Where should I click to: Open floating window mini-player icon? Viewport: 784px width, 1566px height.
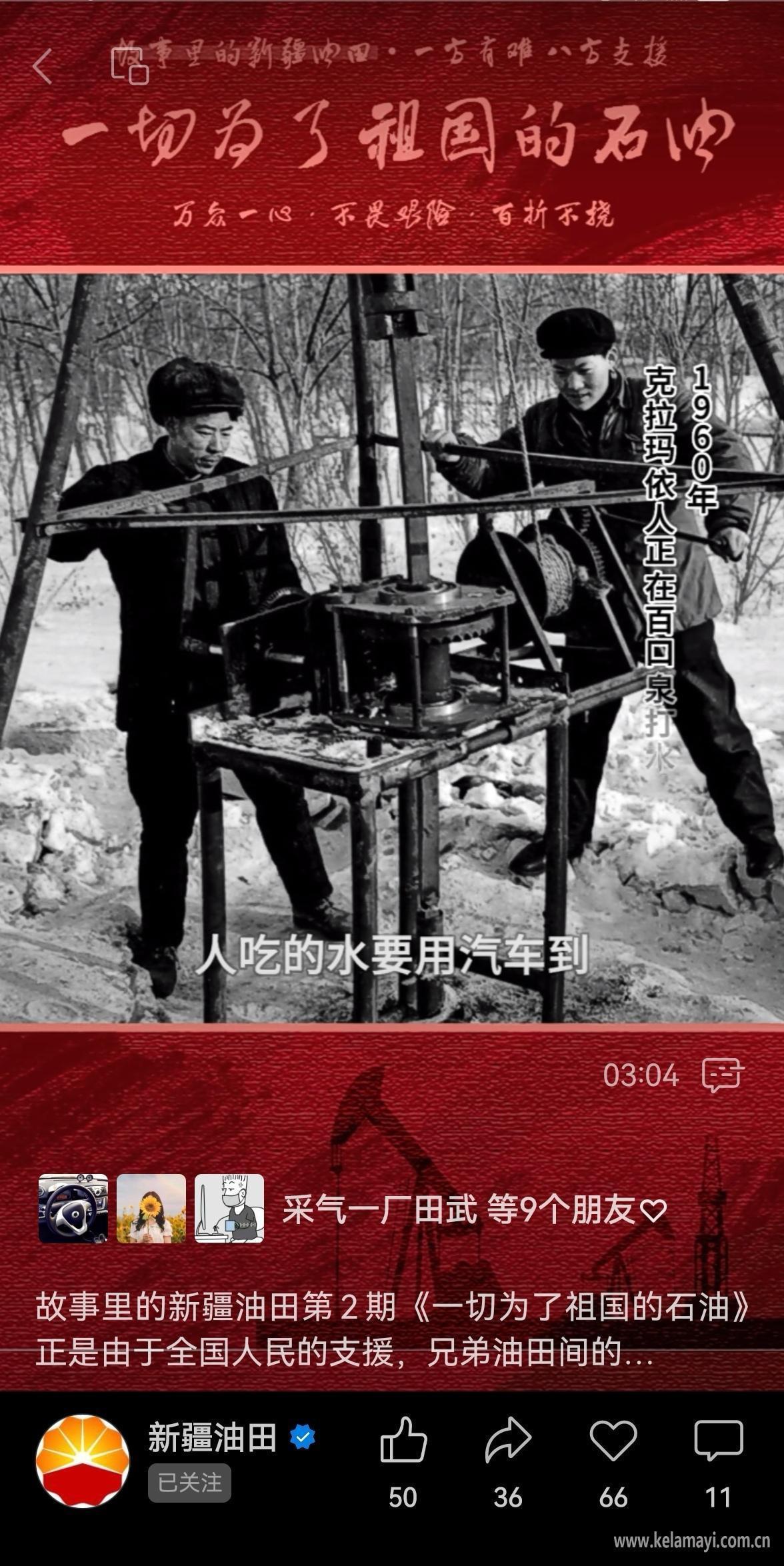130,66
